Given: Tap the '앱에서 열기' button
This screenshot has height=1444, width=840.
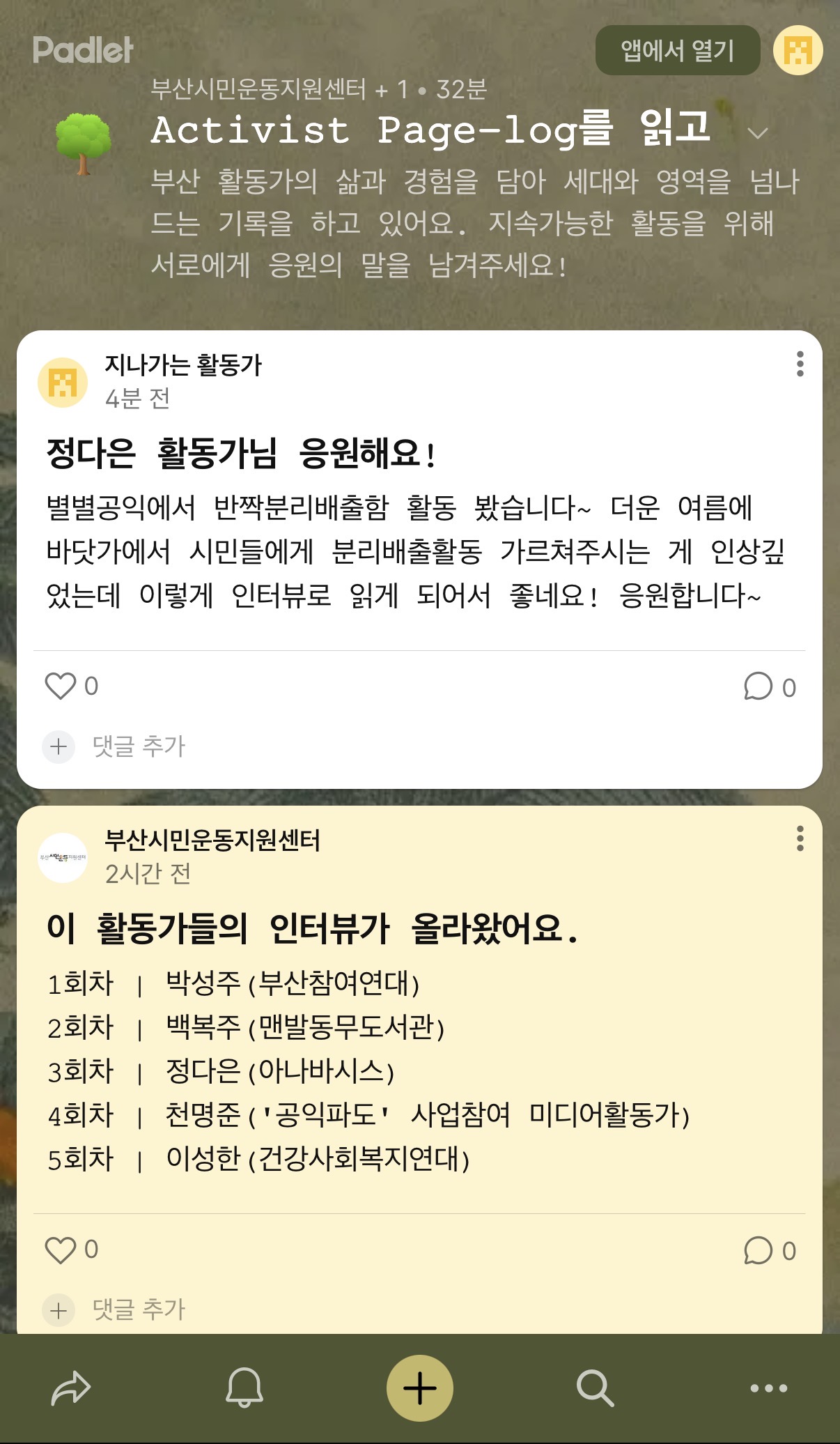Looking at the screenshot, I should click(677, 50).
